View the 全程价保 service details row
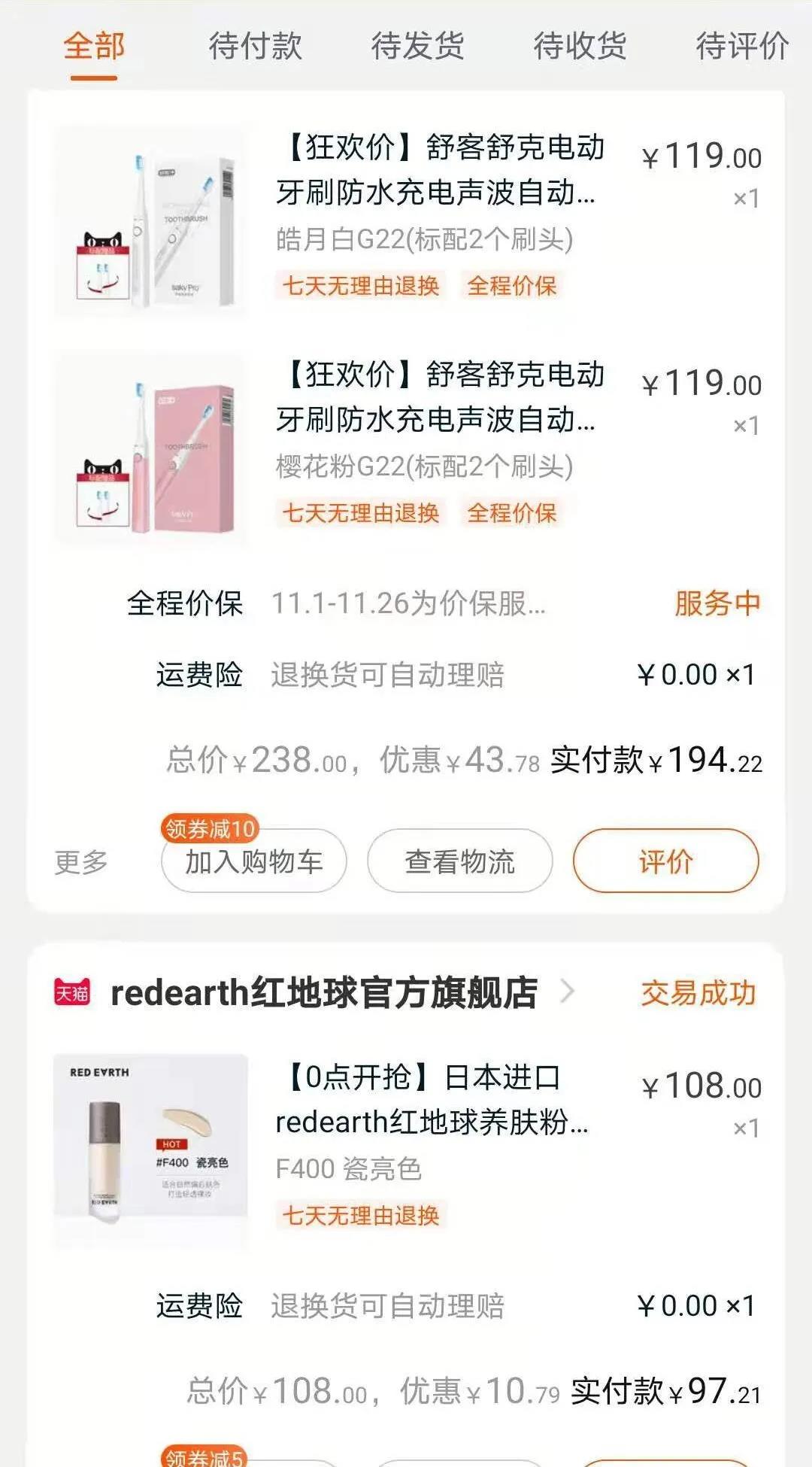The width and height of the screenshot is (812, 1467). click(444, 603)
